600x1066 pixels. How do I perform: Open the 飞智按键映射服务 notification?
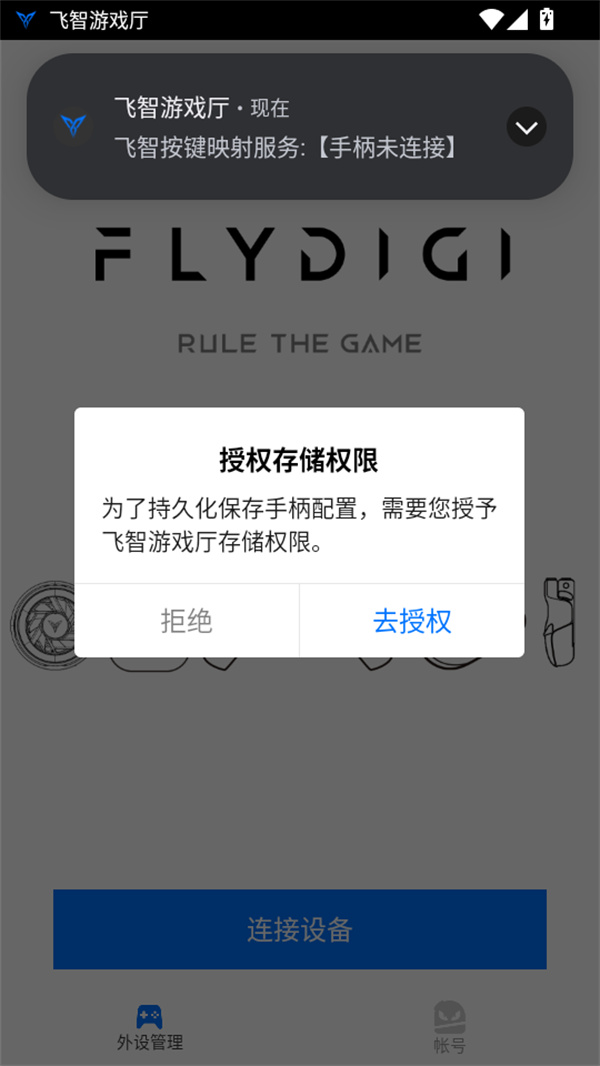(285, 147)
